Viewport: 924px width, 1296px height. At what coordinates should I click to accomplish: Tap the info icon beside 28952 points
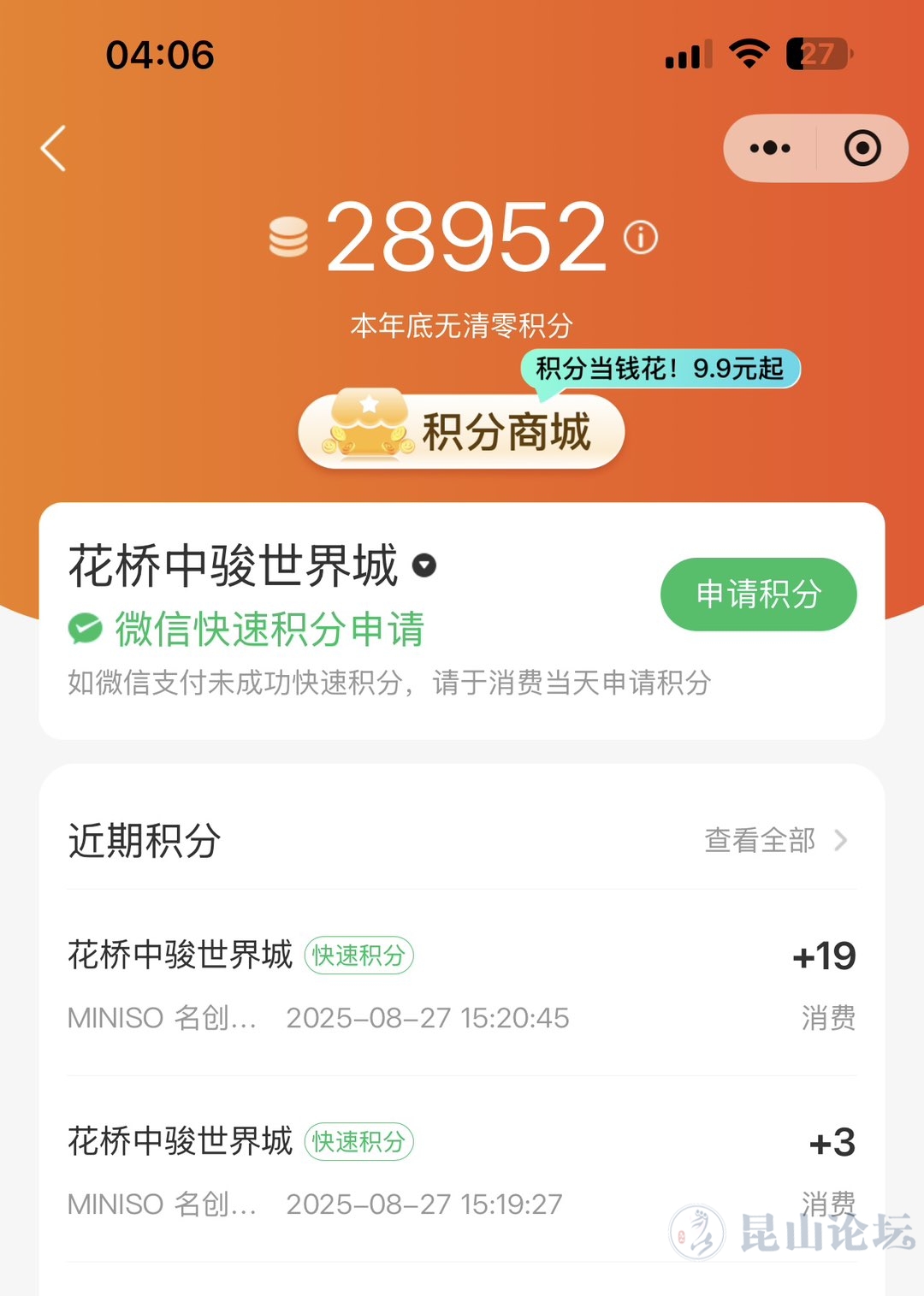click(x=641, y=237)
